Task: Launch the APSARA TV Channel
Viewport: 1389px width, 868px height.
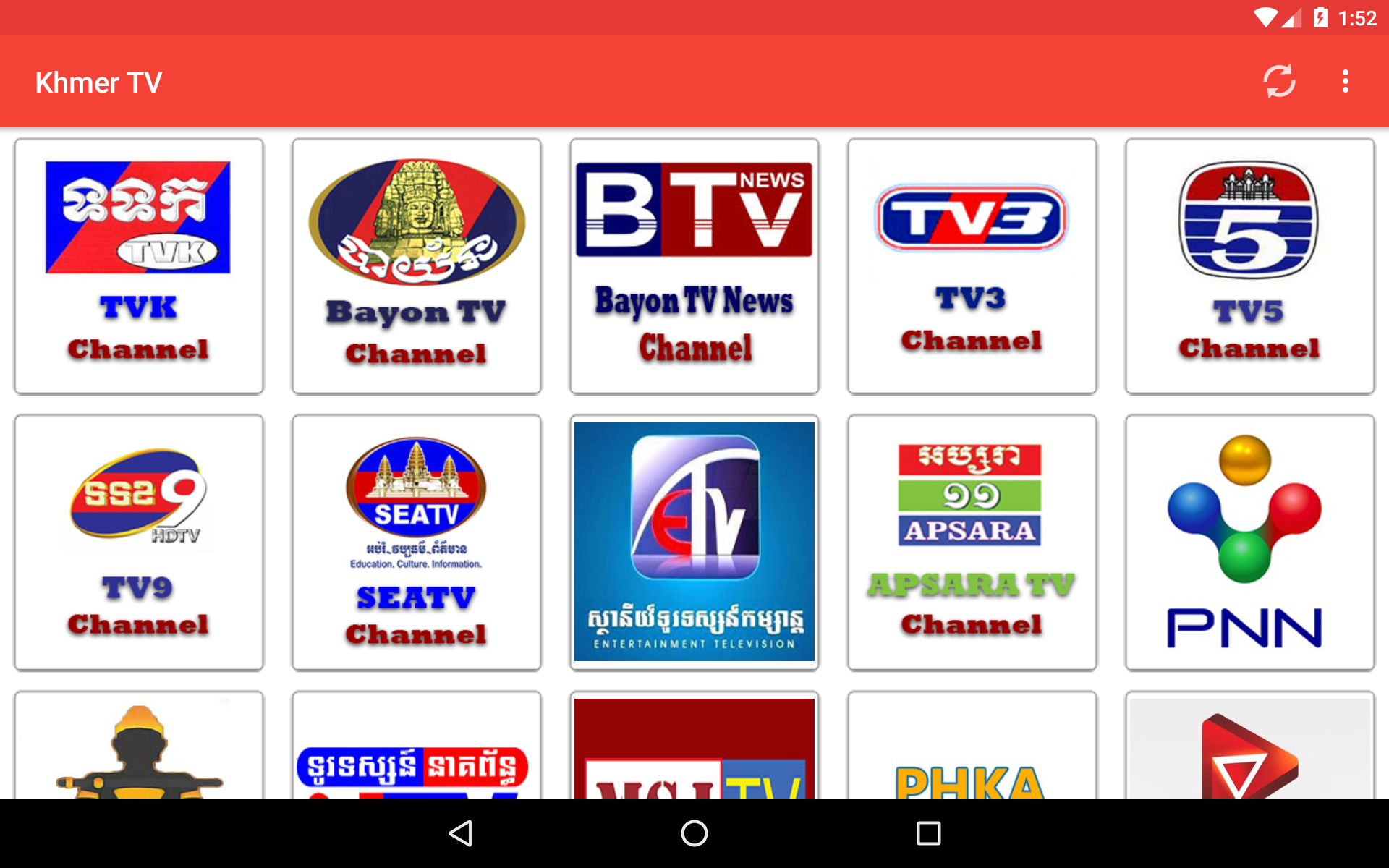Action: tap(972, 542)
